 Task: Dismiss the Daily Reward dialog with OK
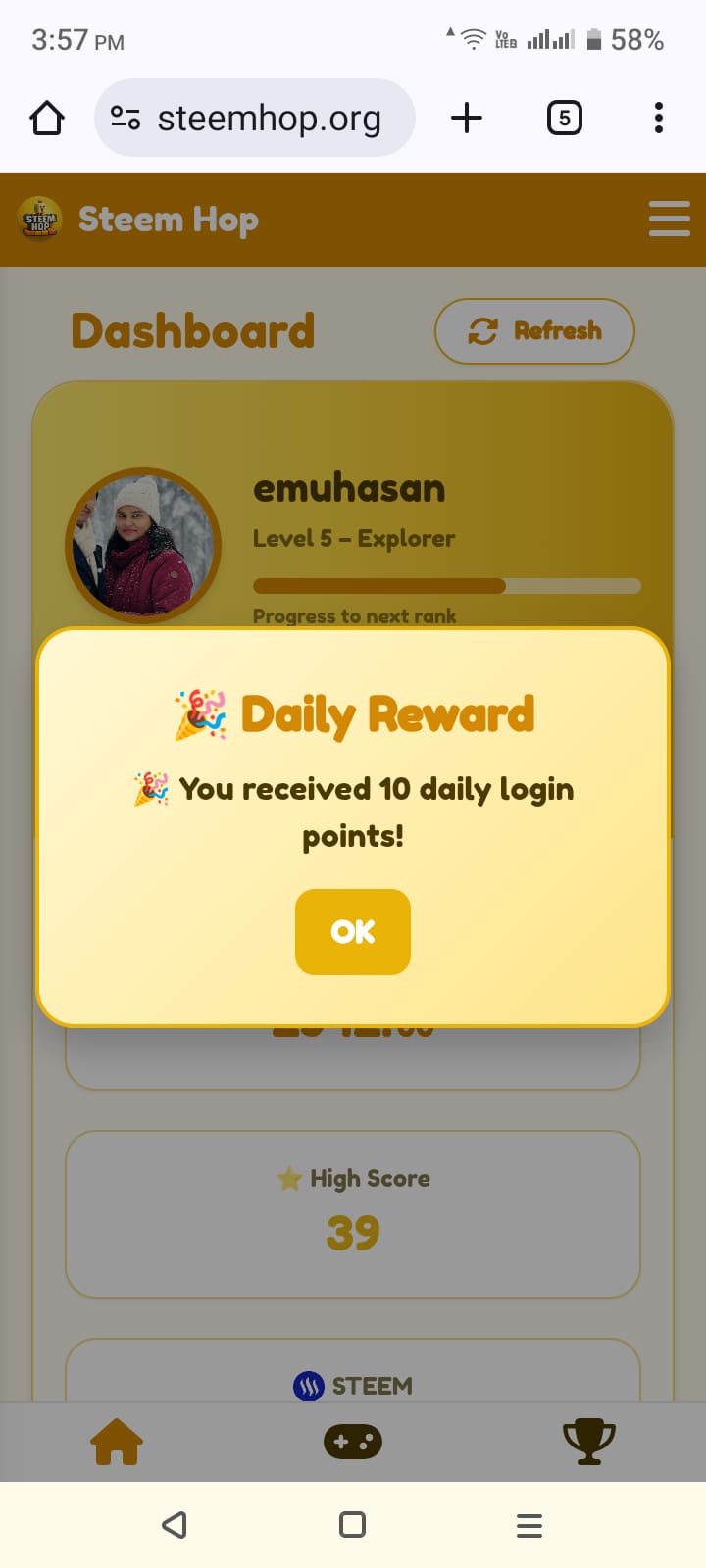pyautogui.click(x=352, y=931)
